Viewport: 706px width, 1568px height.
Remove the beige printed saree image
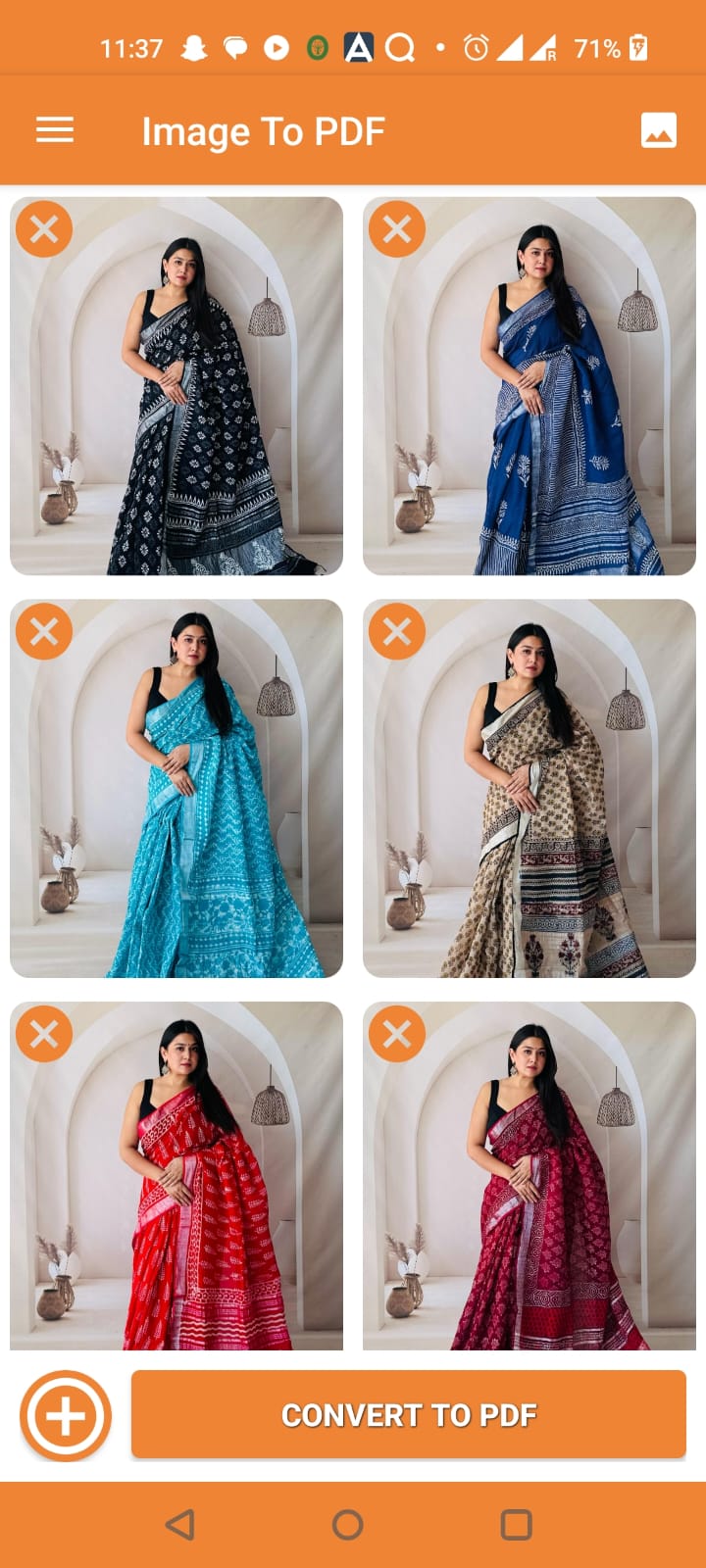(397, 631)
